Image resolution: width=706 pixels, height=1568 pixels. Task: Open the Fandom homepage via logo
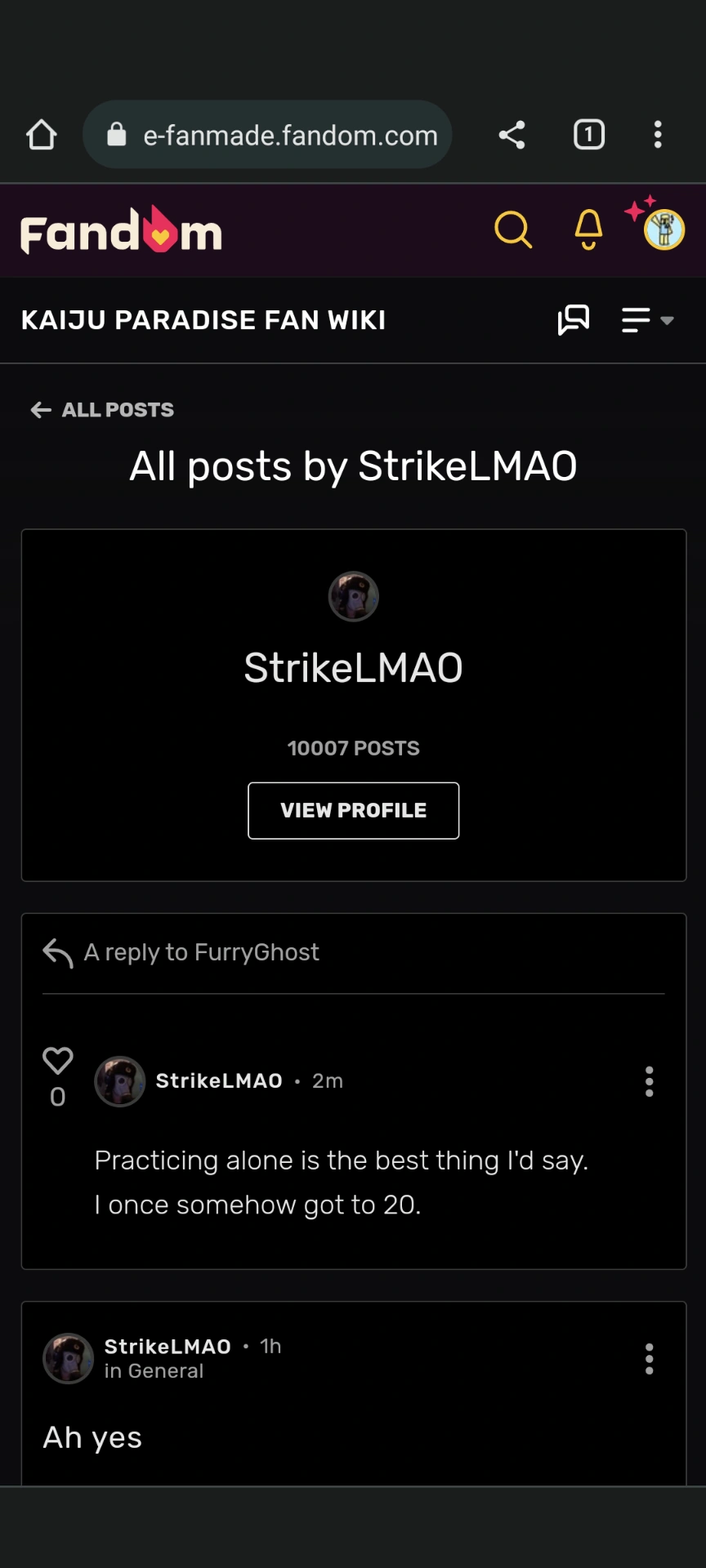(x=121, y=231)
